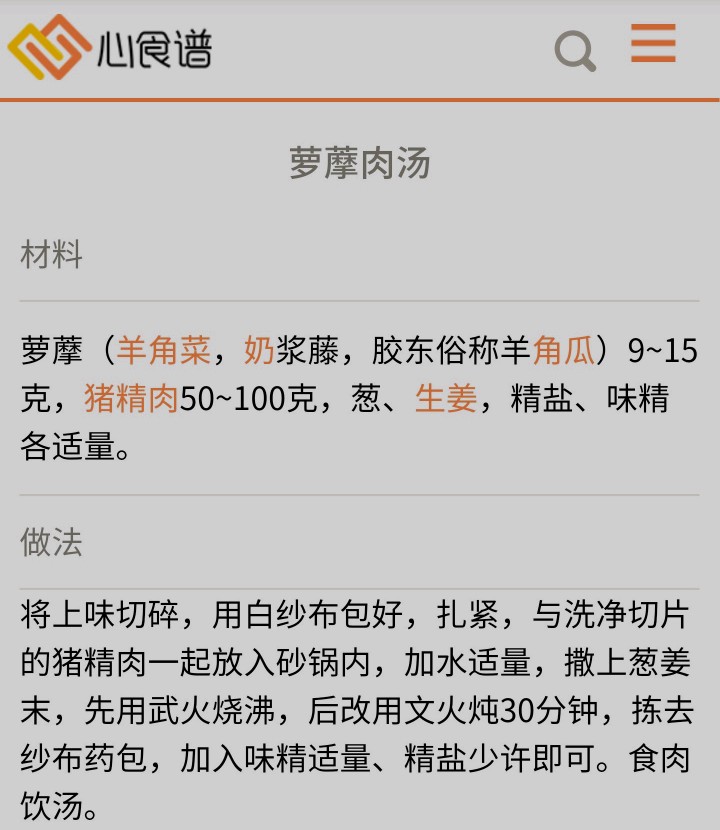Go to the 心食谱 home page
The image size is (720, 830).
pyautogui.click(x=110, y=48)
